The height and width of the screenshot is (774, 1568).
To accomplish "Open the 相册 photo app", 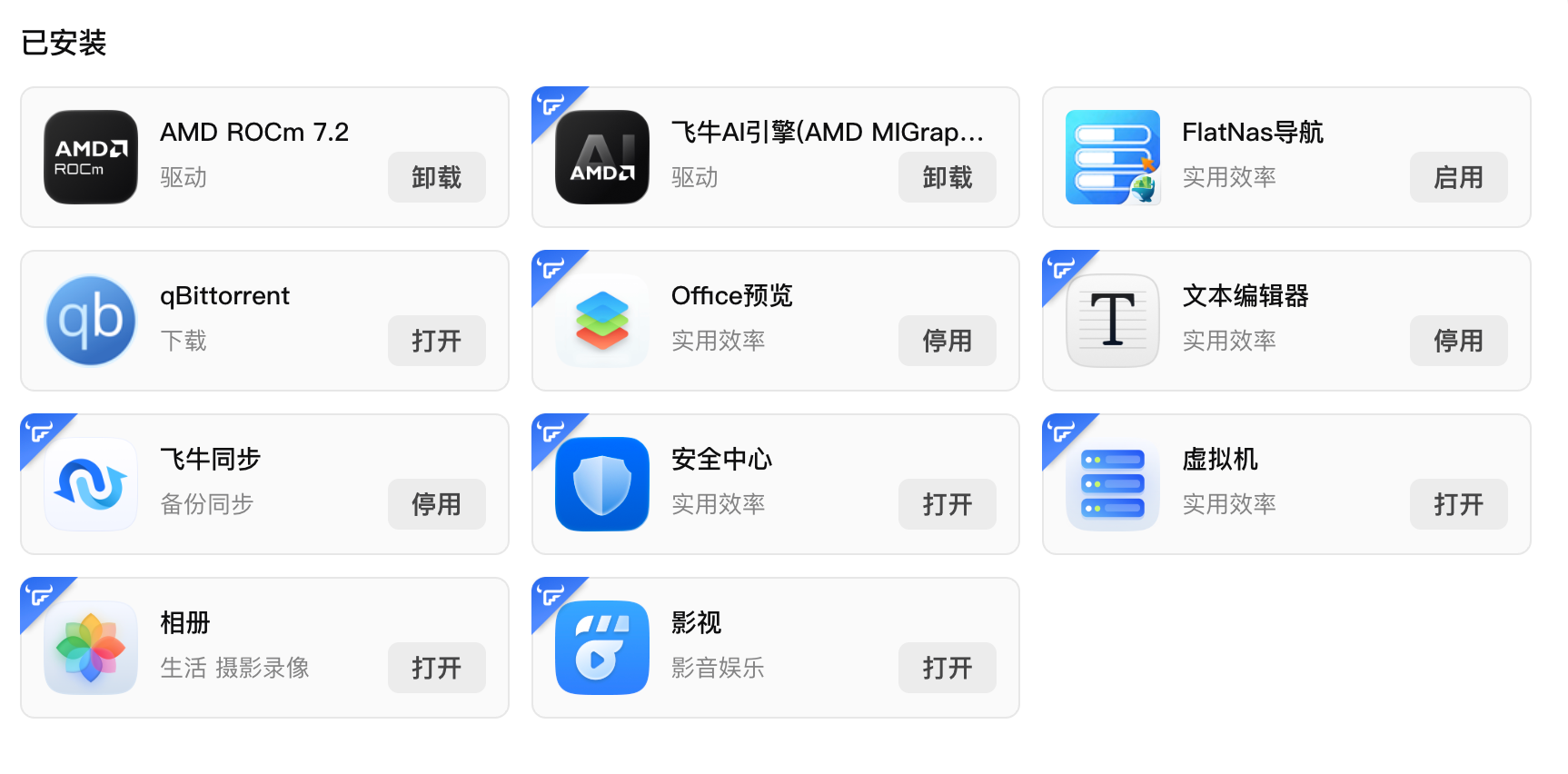I will (x=436, y=668).
